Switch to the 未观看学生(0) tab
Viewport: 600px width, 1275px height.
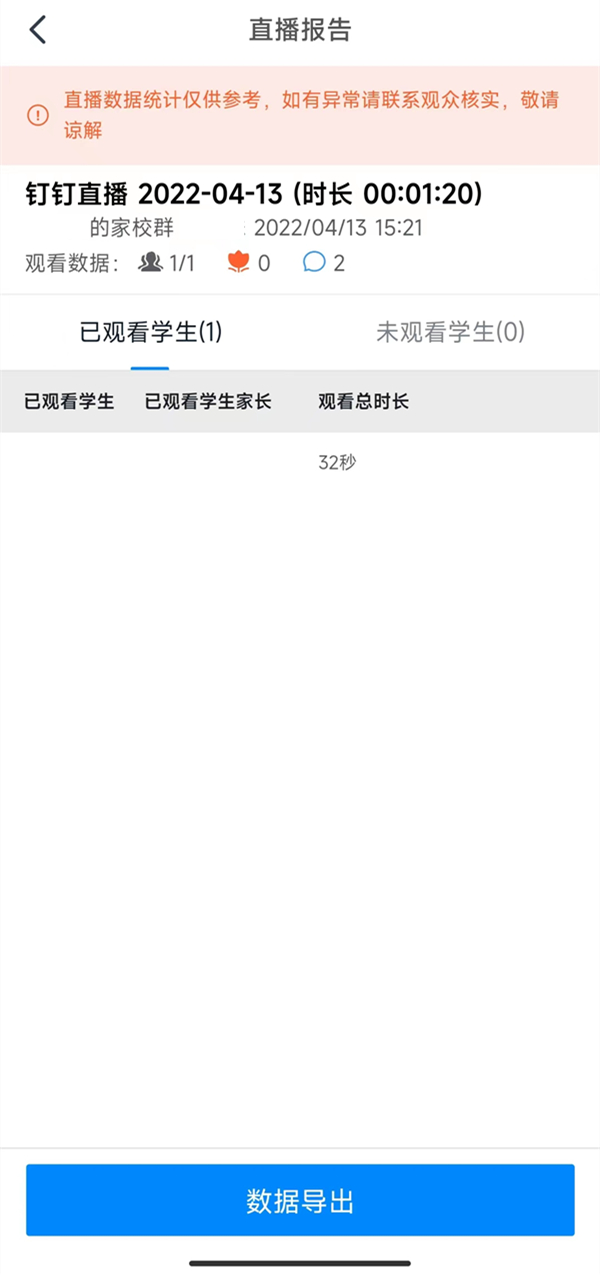[x=450, y=332]
